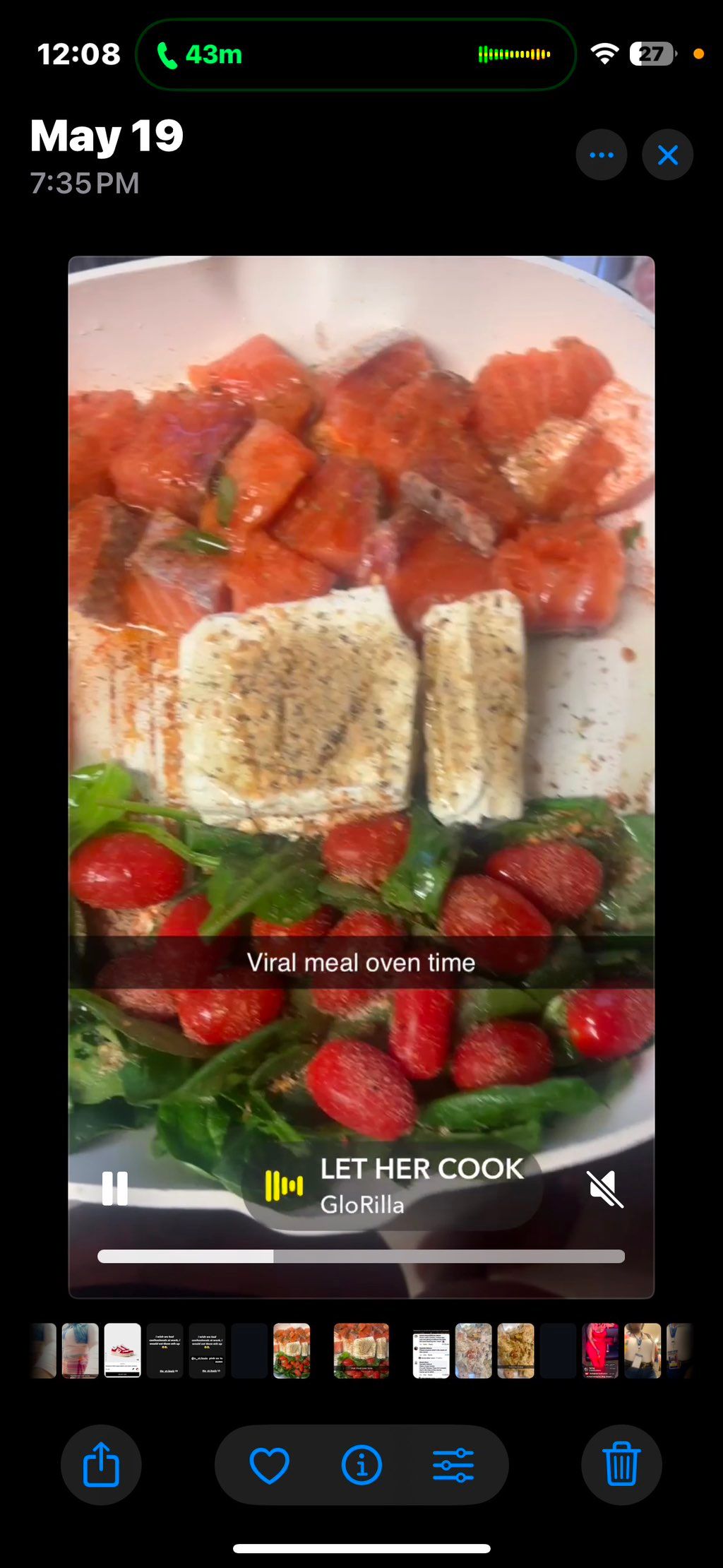Pause the playing video
723x1568 pixels.
[x=114, y=1188]
